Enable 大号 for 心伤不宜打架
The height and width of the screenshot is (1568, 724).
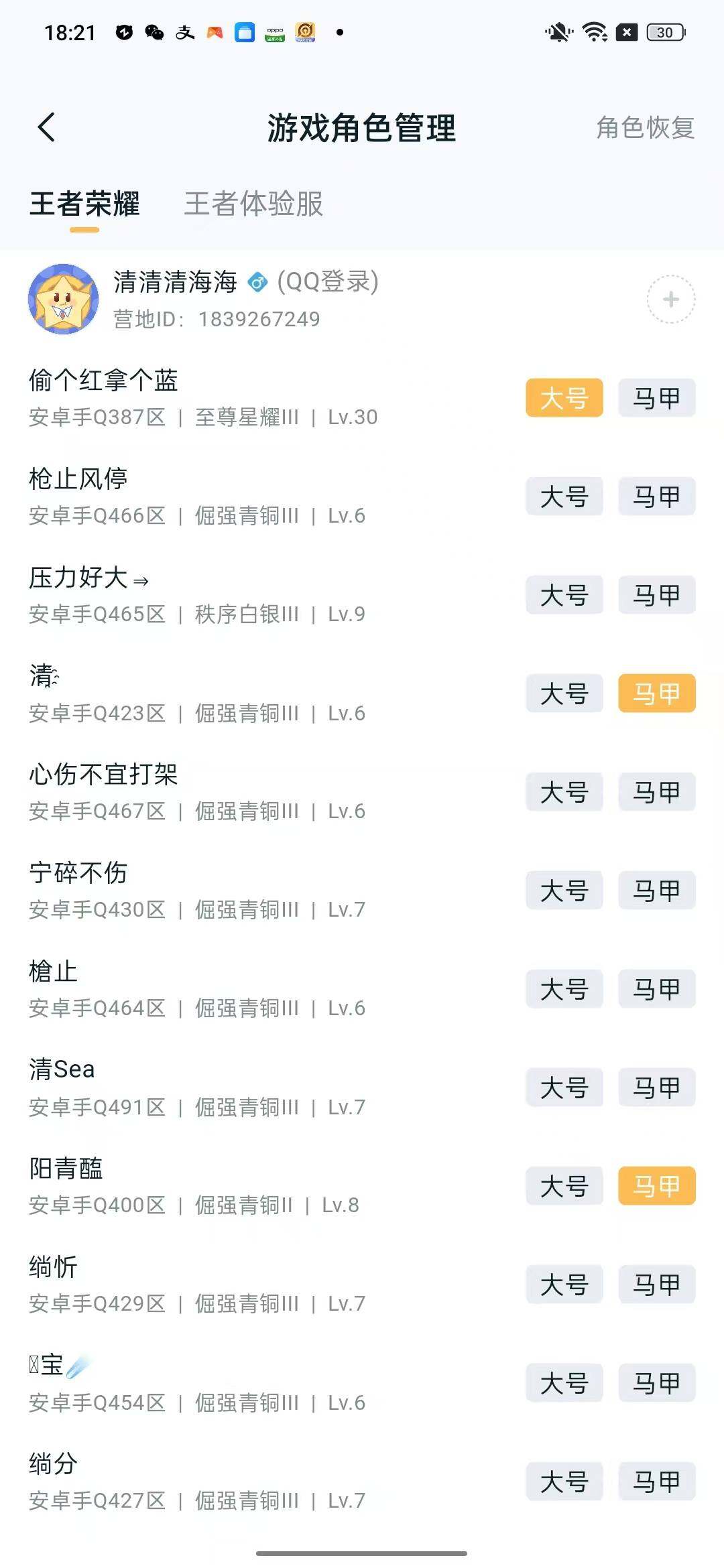coord(564,792)
